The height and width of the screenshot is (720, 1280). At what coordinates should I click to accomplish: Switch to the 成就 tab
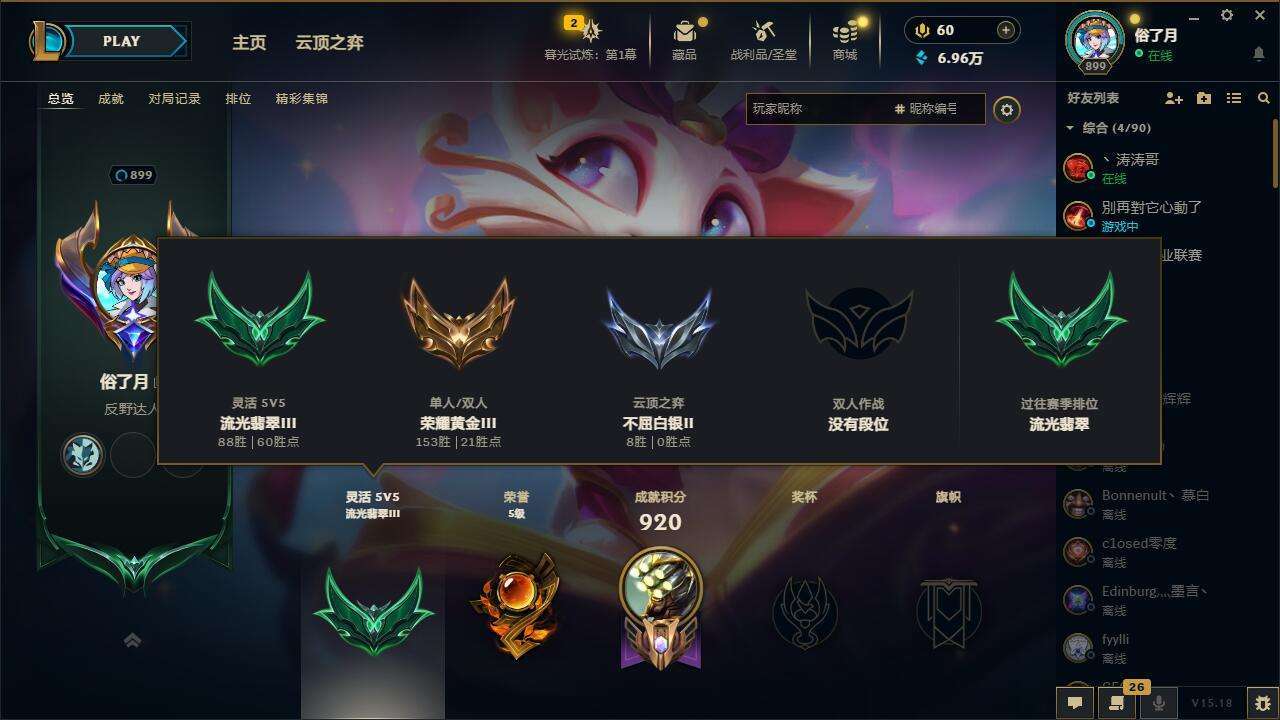111,99
